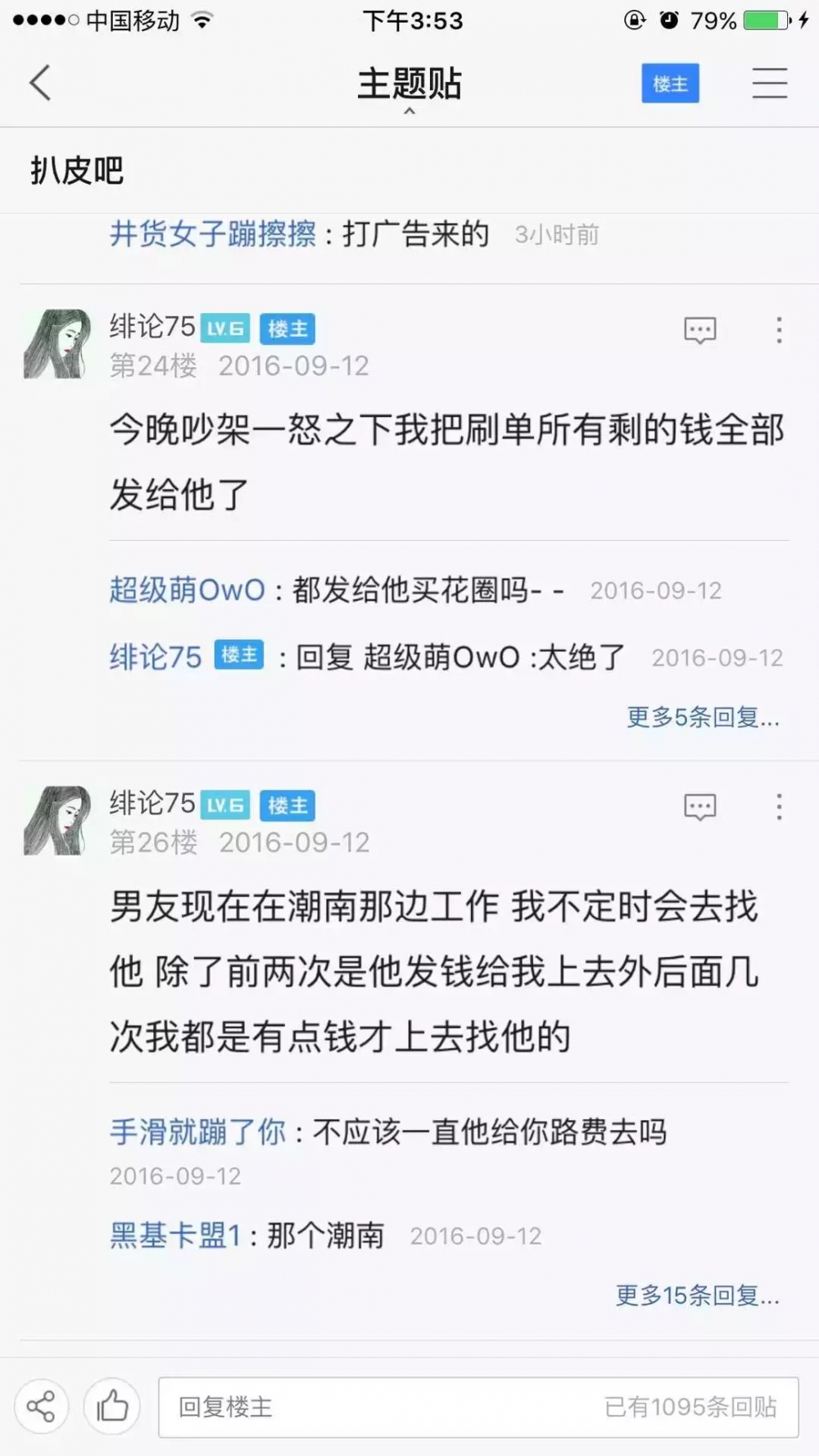The width and height of the screenshot is (819, 1456).
Task: View 绯论75's avatar on floor 24
Action: tap(57, 343)
